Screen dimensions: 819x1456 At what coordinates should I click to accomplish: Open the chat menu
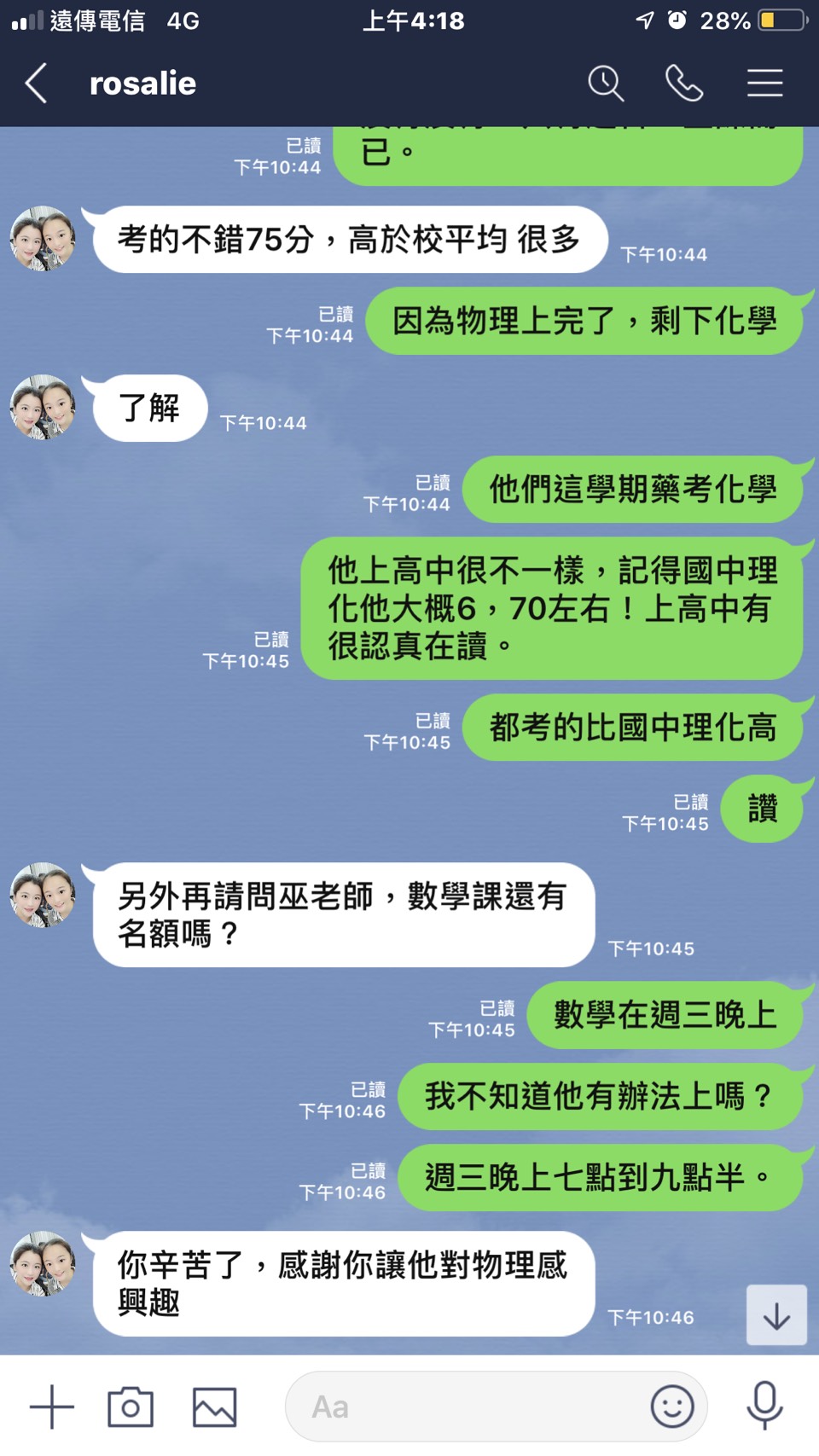coord(764,84)
